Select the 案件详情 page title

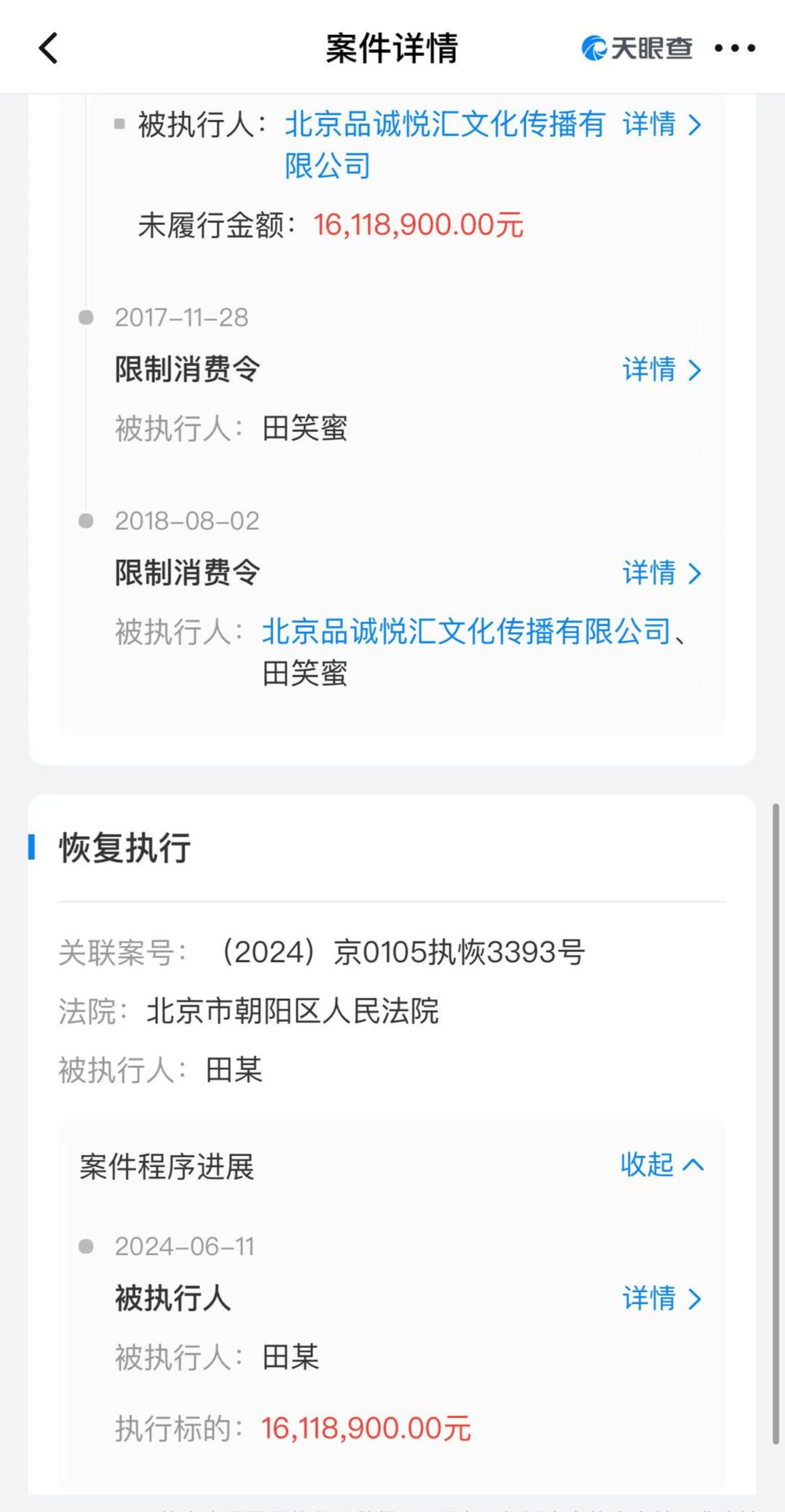tap(390, 48)
